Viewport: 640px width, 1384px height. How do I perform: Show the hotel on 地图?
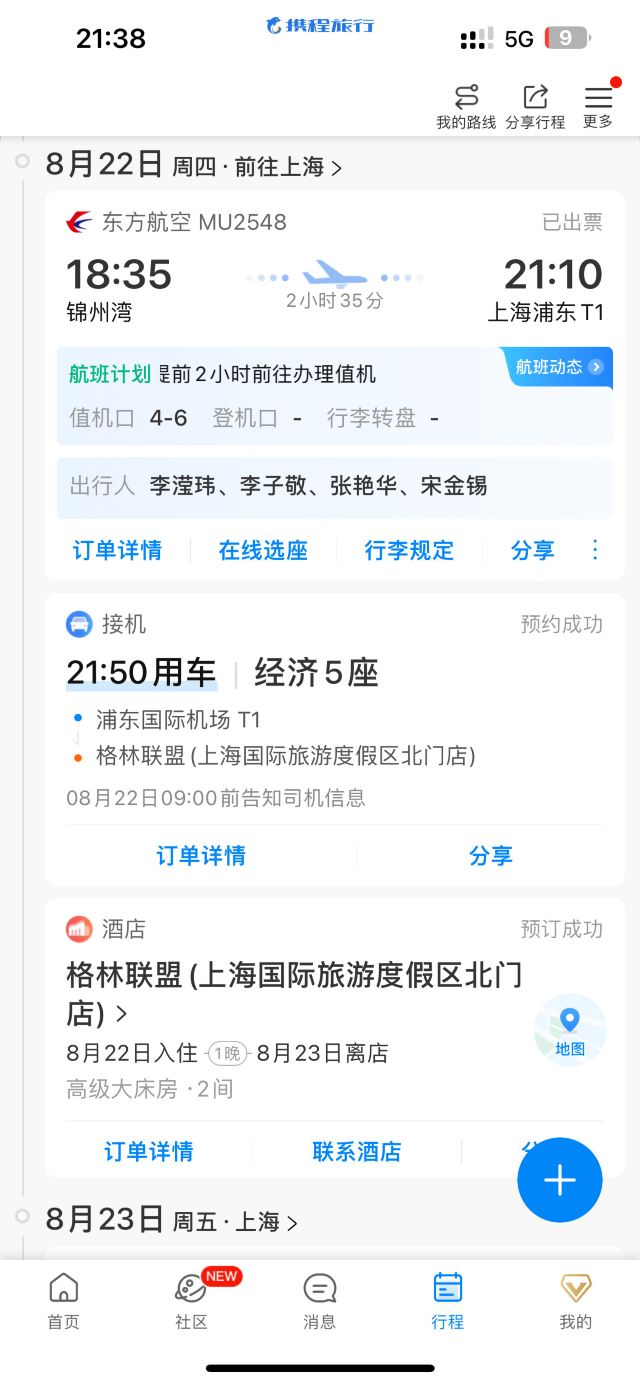click(x=570, y=1030)
